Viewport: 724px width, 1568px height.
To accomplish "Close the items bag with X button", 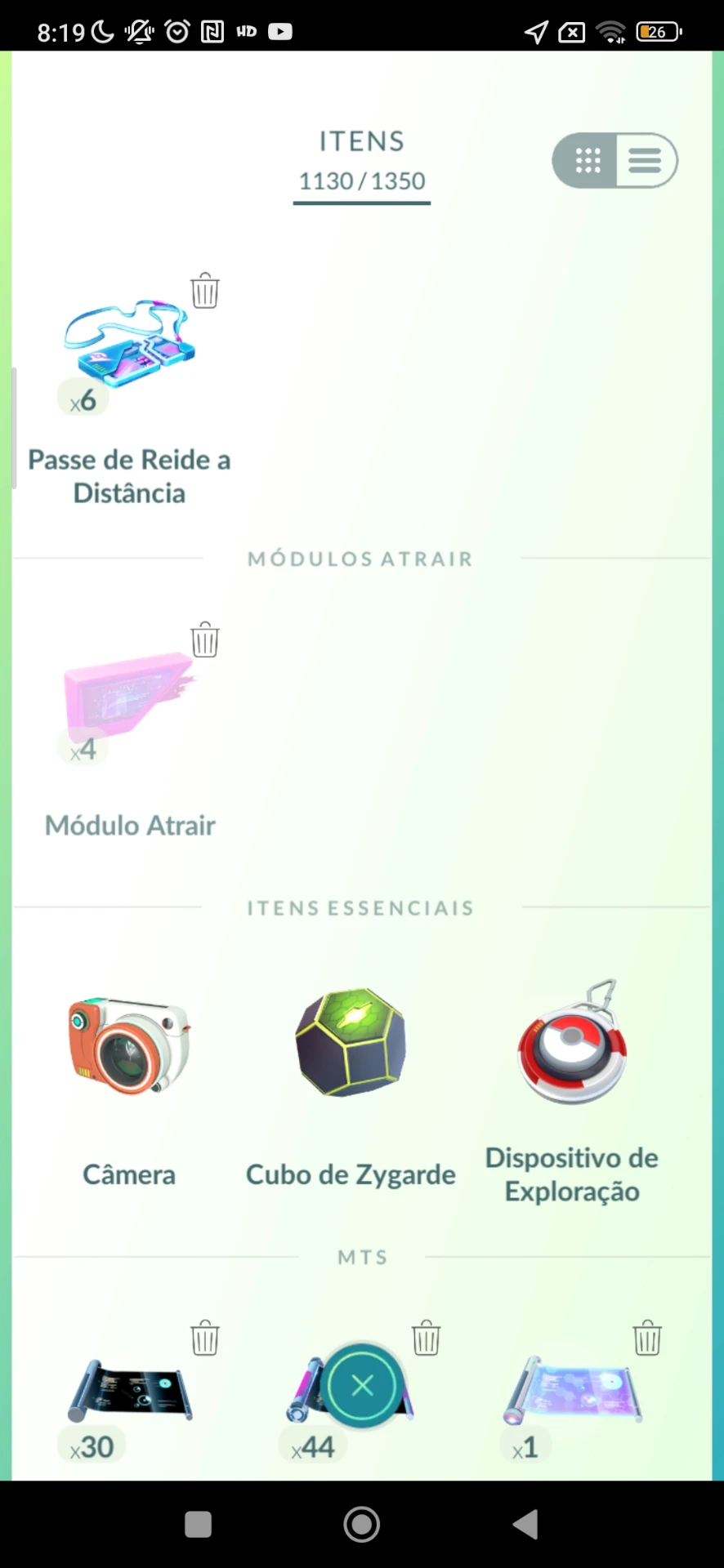I will 362,1385.
